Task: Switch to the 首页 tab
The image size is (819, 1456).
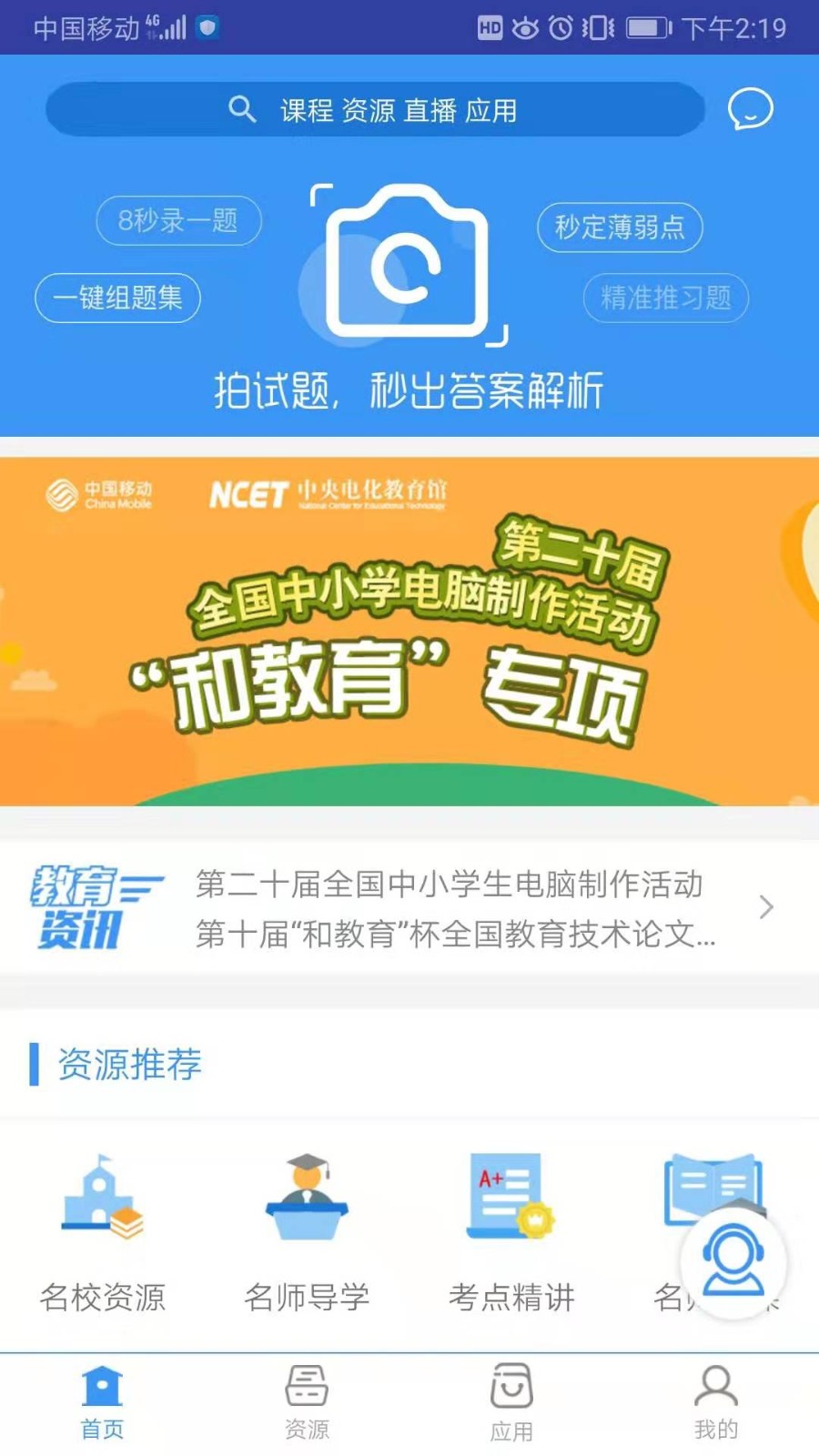Action: pyautogui.click(x=102, y=1402)
